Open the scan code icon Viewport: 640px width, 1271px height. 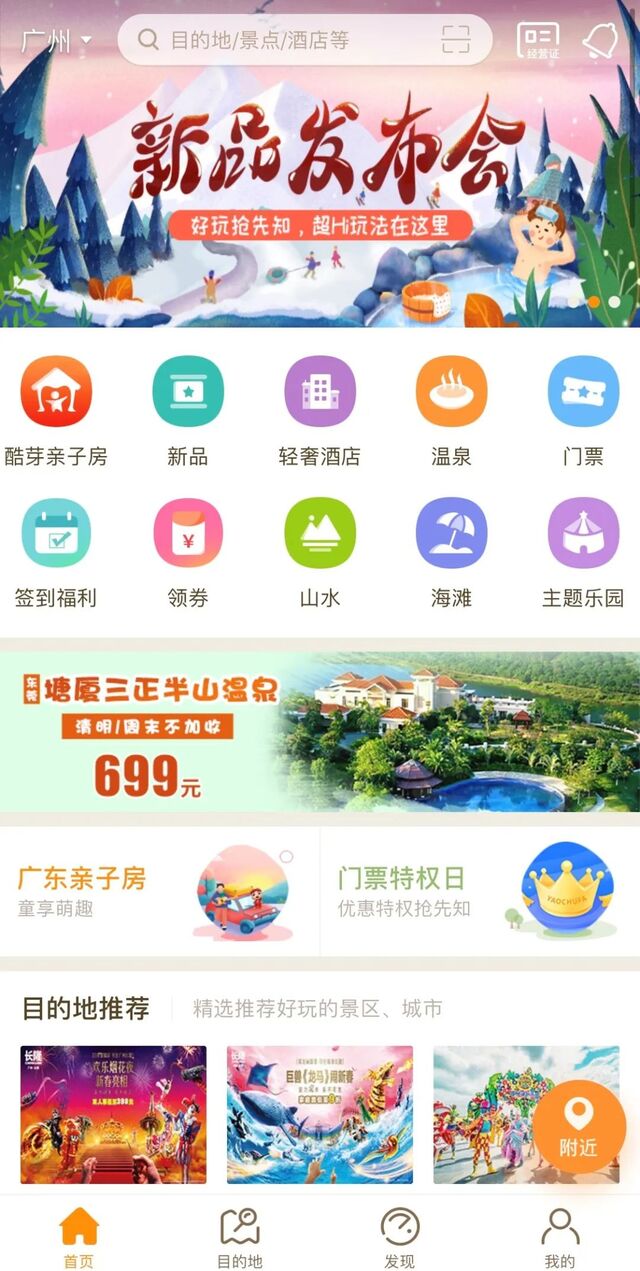456,40
